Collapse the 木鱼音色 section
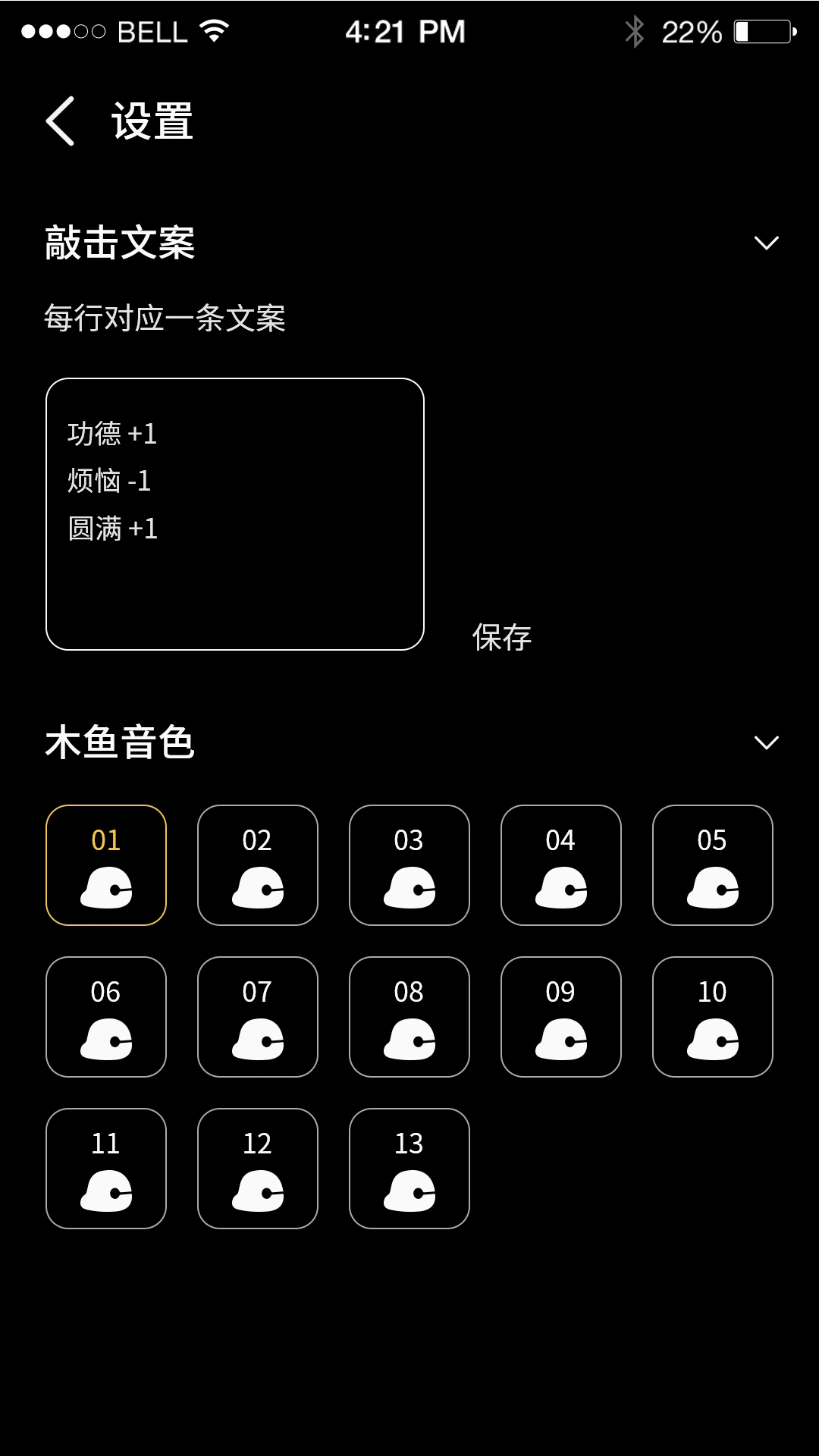The width and height of the screenshot is (819, 1456). pyautogui.click(x=767, y=742)
